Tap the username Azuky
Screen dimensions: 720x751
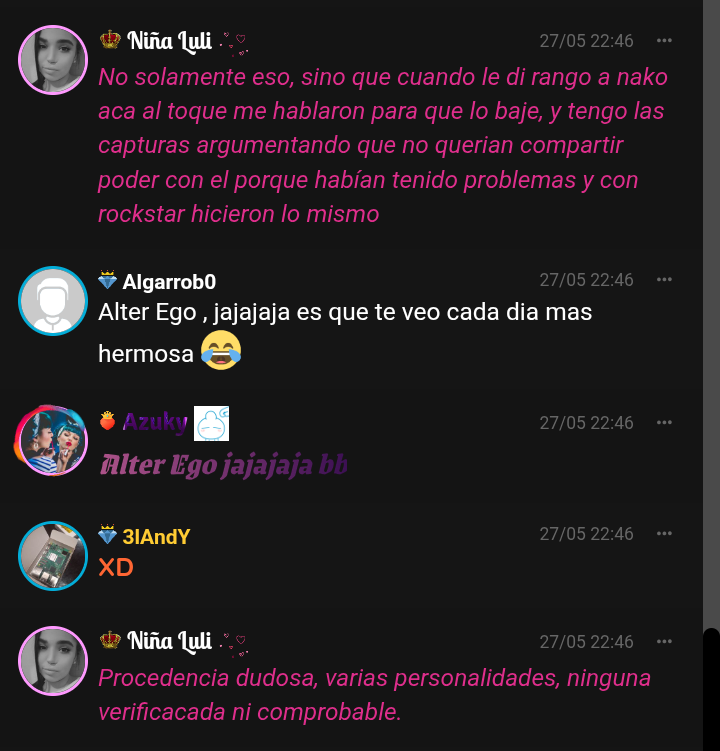[x=155, y=423]
